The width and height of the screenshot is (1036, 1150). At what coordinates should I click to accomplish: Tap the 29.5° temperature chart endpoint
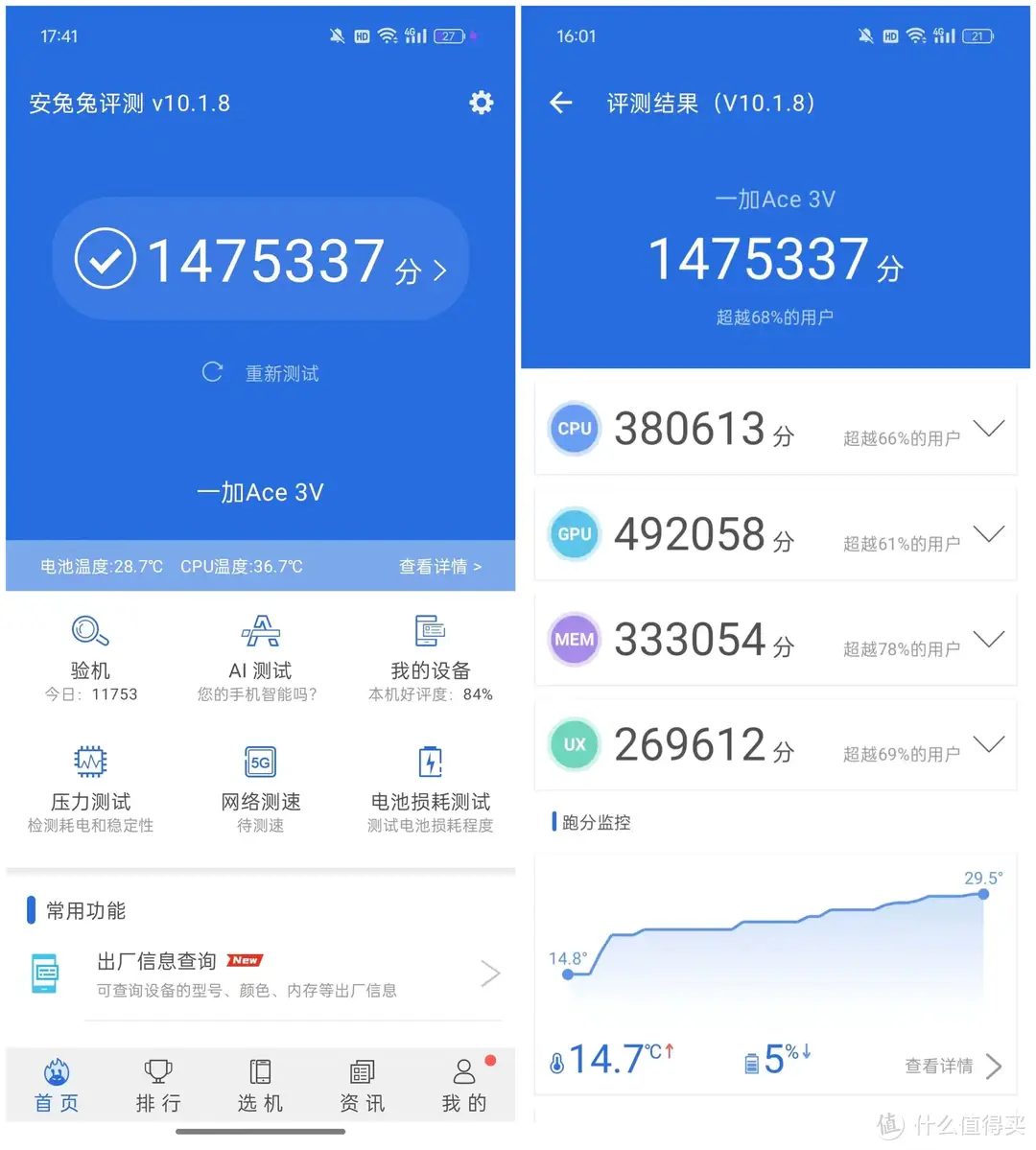pyautogui.click(x=982, y=893)
